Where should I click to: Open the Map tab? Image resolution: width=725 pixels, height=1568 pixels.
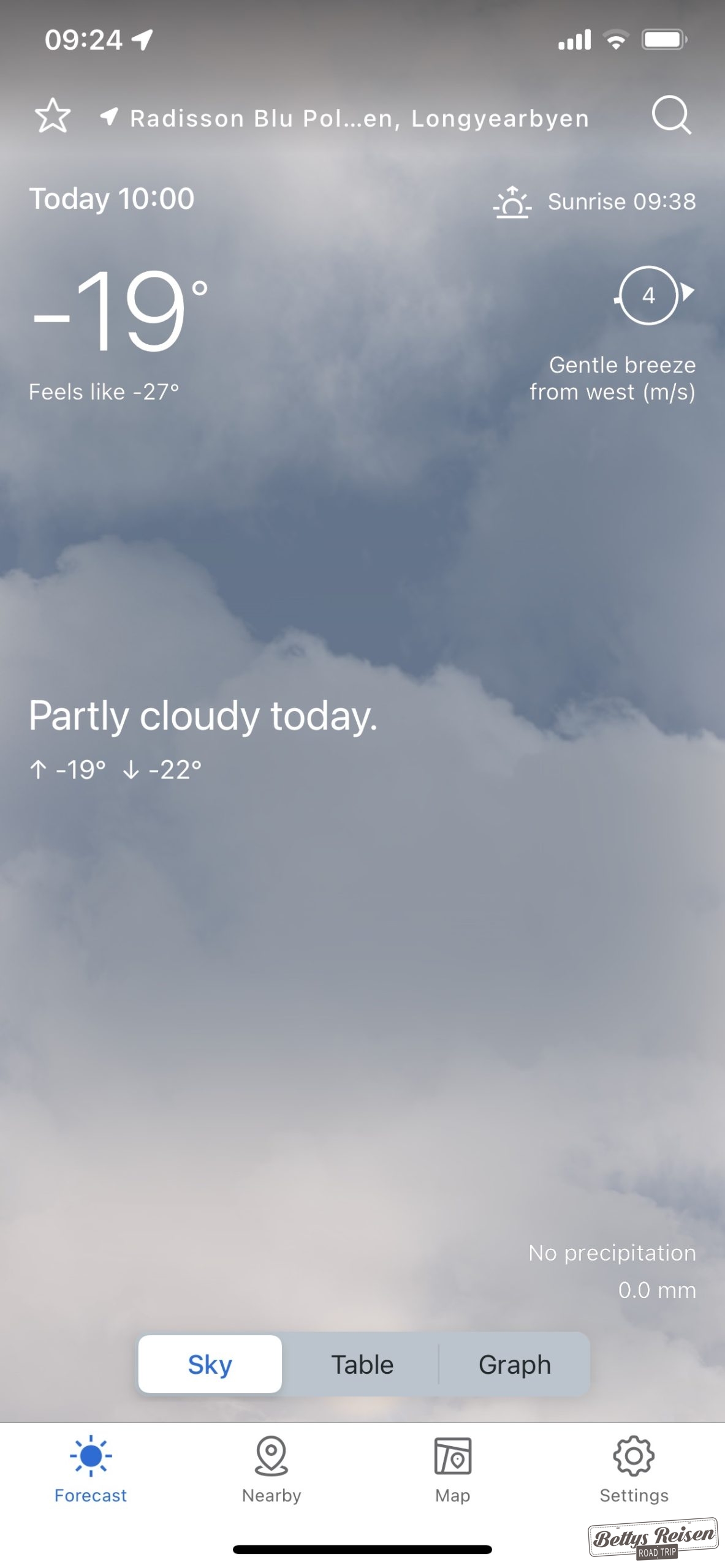(453, 1469)
